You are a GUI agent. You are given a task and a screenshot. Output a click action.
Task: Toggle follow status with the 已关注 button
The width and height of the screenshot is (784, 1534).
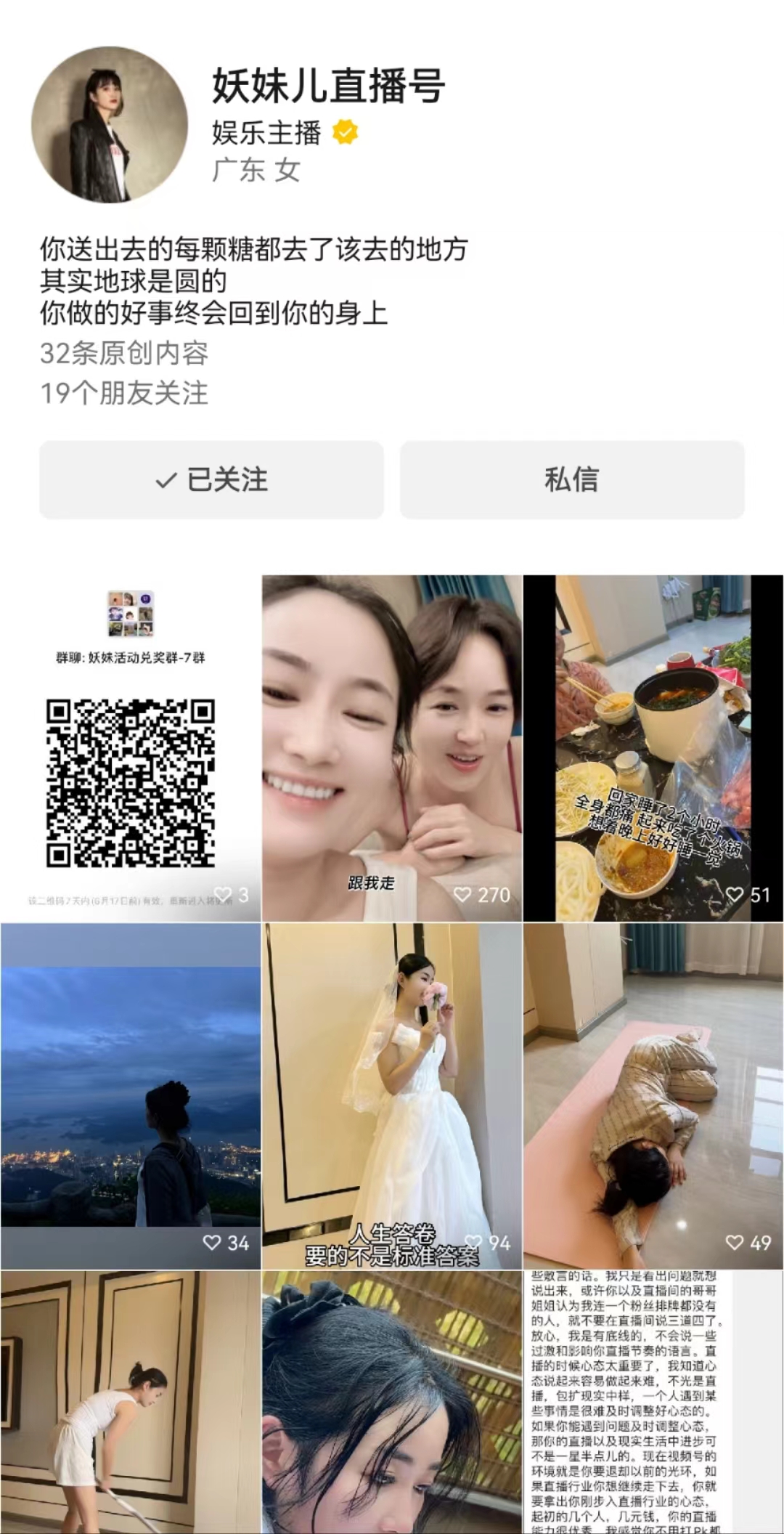[213, 479]
